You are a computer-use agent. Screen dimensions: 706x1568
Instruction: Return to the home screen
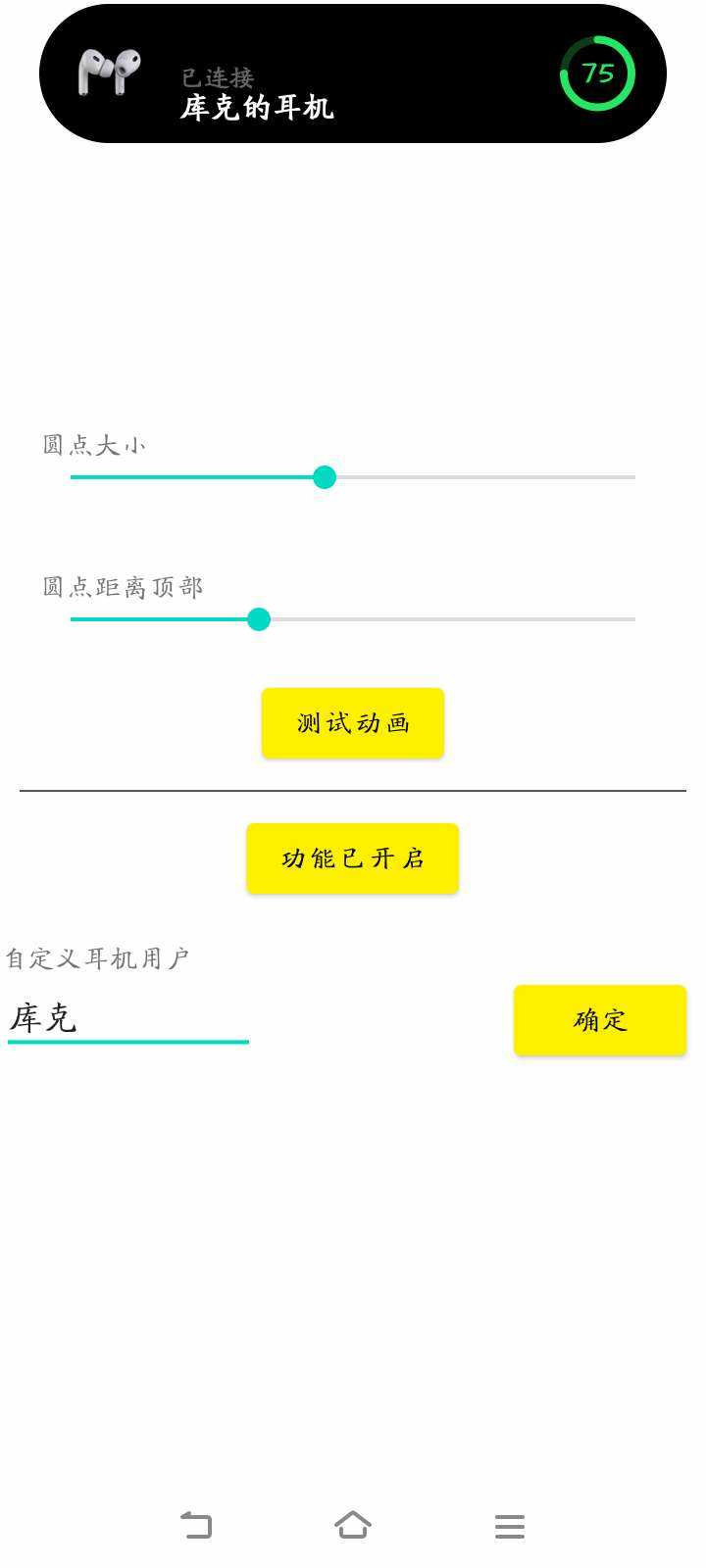[353, 1526]
